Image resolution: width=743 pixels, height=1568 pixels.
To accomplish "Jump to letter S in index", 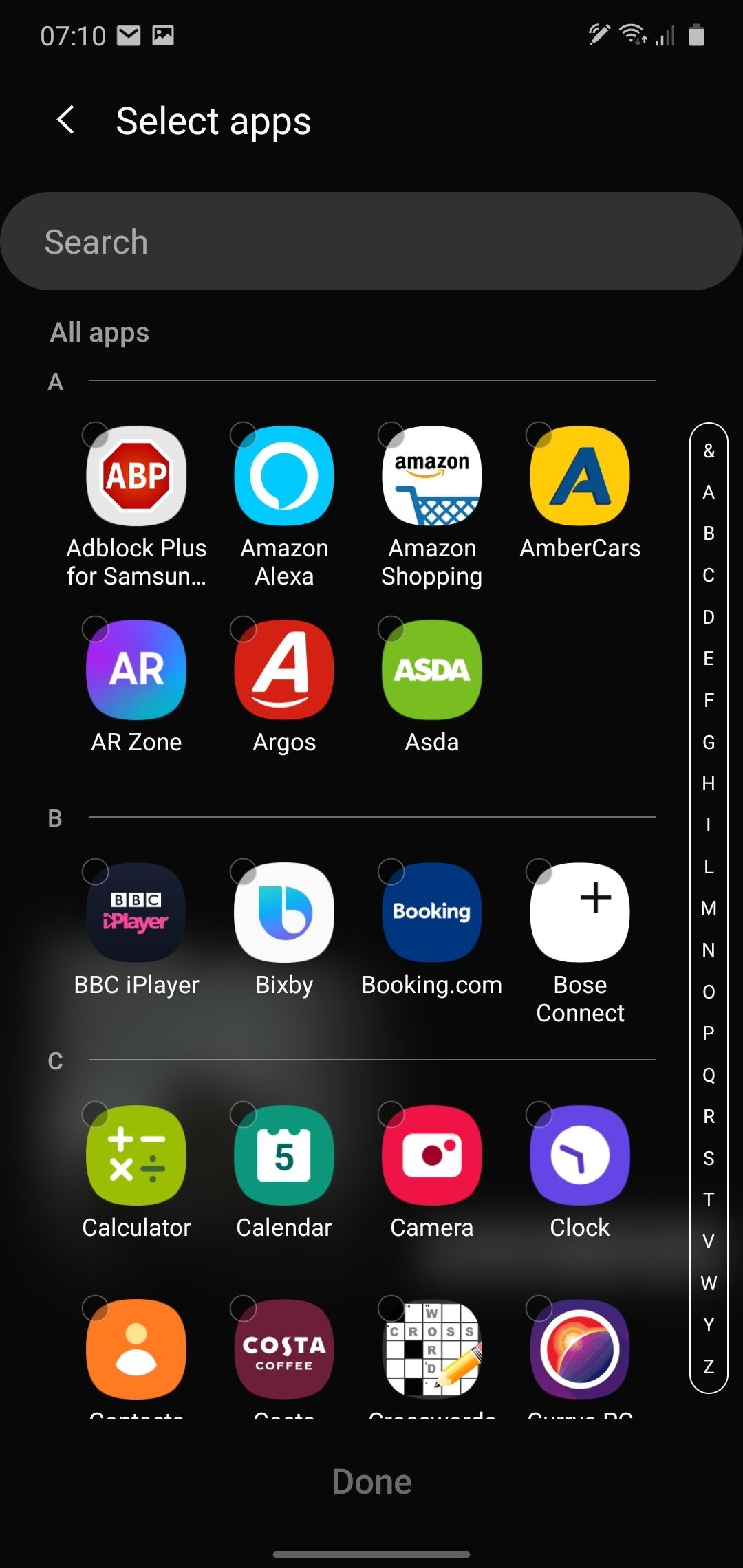I will tap(709, 1159).
